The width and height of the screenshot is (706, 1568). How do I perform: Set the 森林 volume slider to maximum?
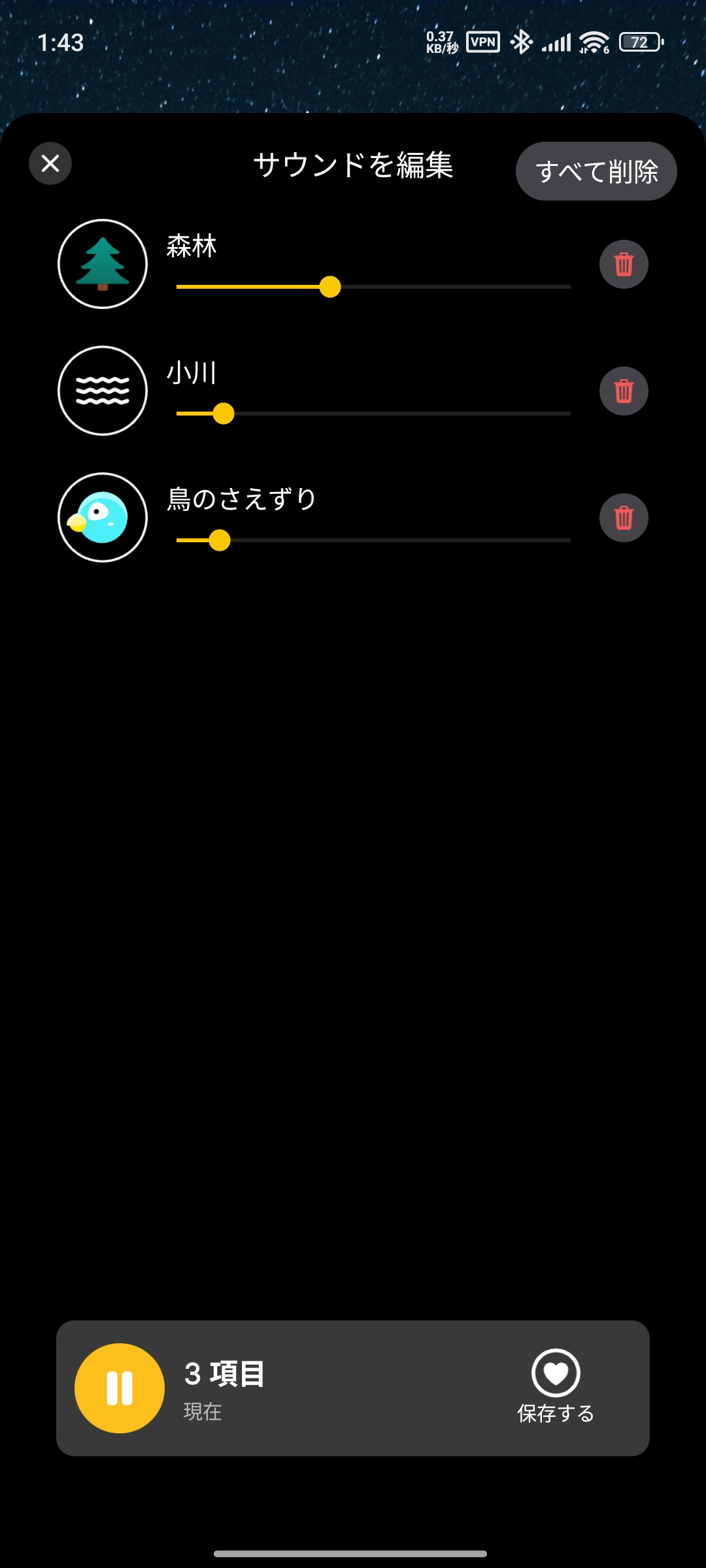(569, 287)
